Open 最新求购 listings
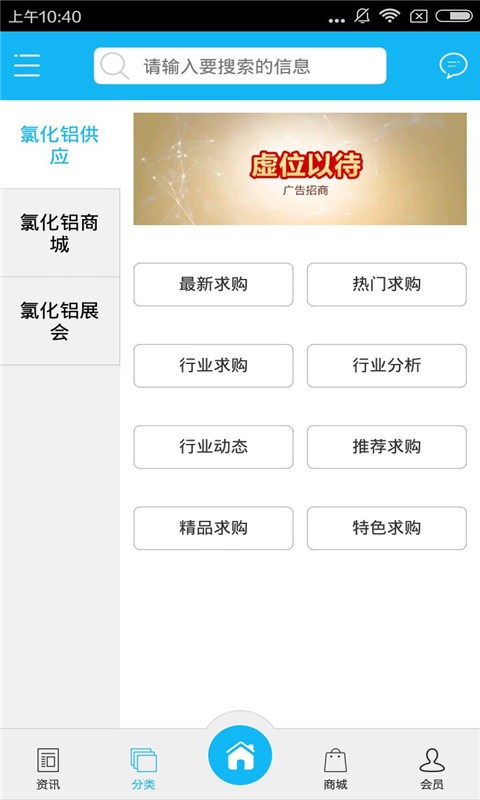The width and height of the screenshot is (480, 800). pyautogui.click(x=213, y=284)
